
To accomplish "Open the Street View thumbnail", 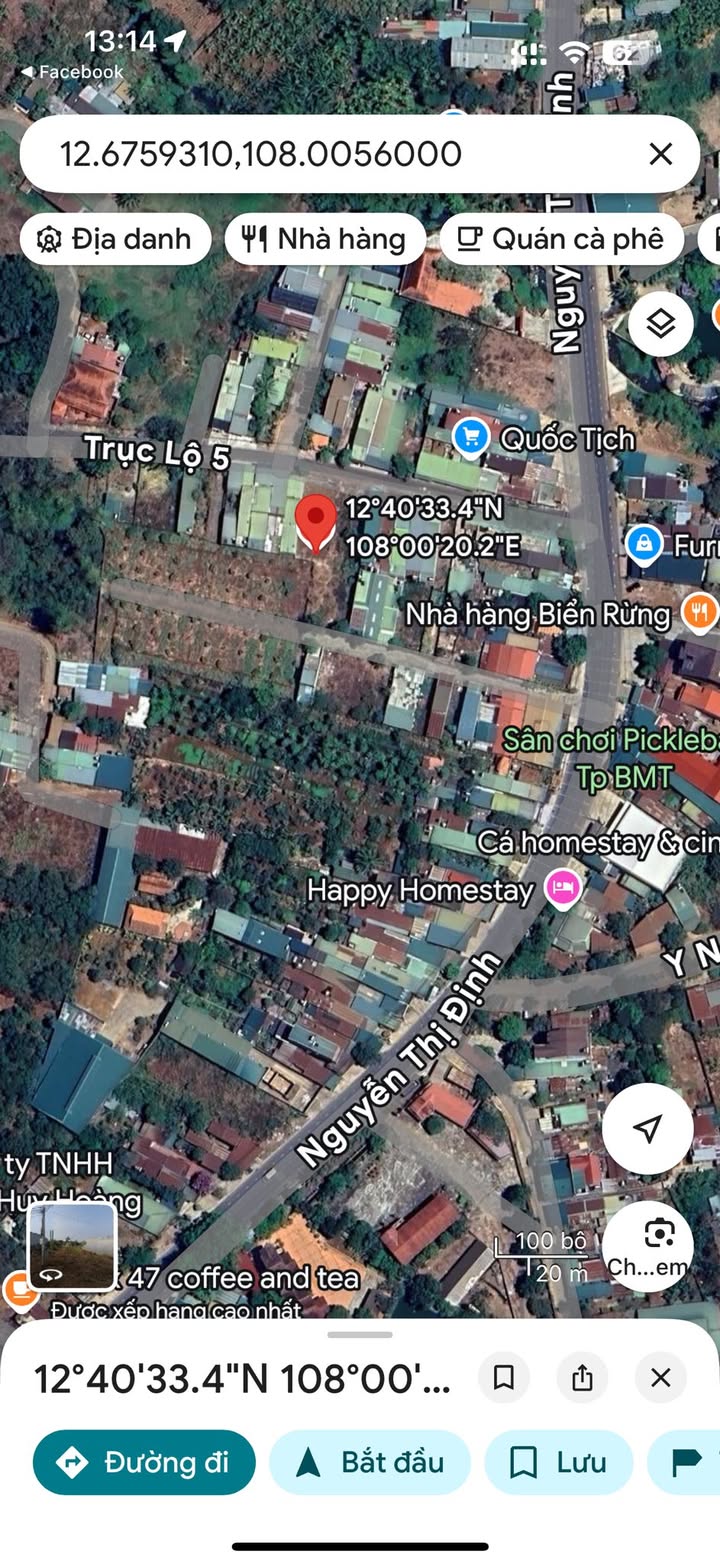I will (71, 1246).
